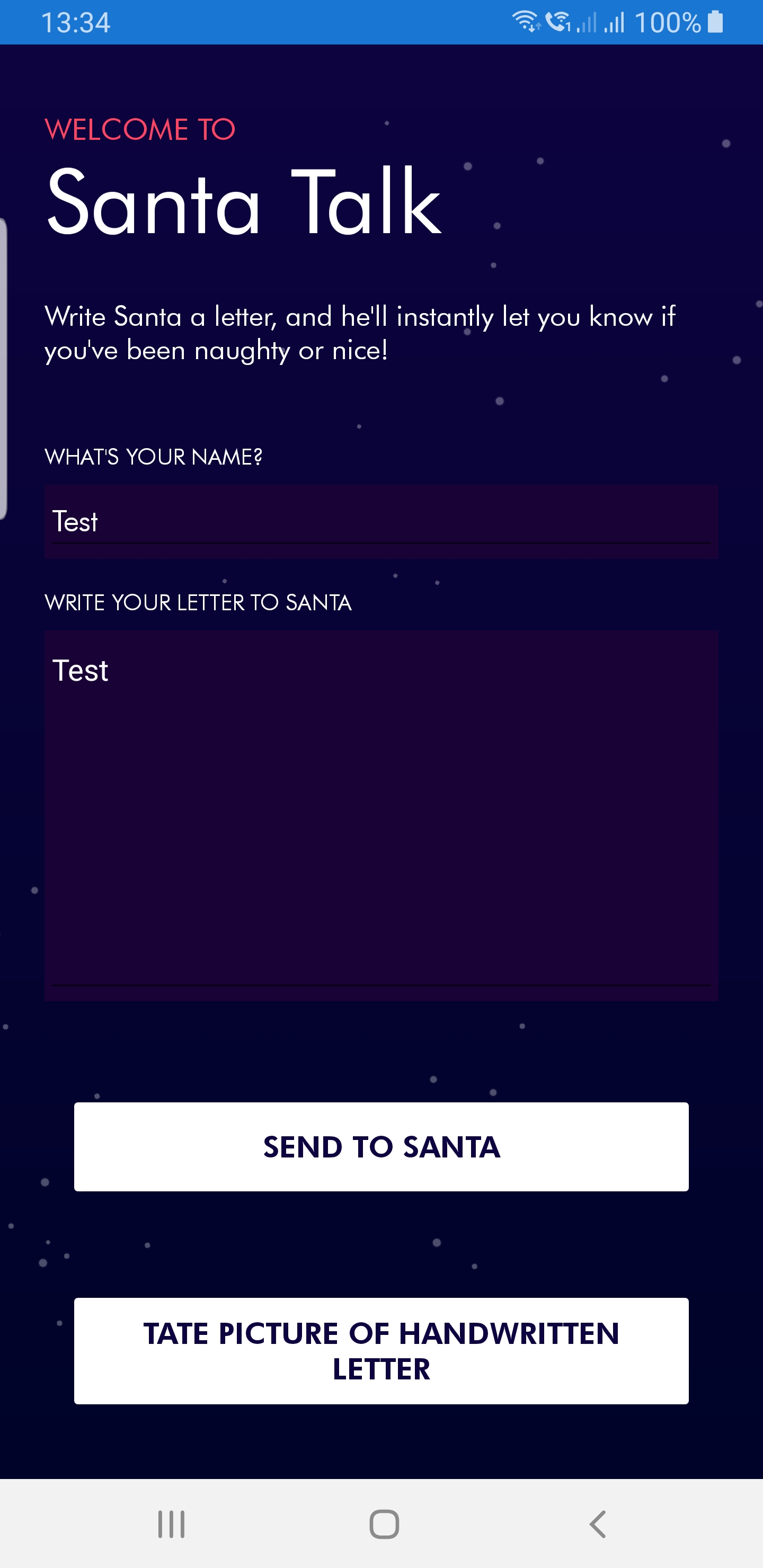
Task: Send the letter to Santa
Action: pos(381,1147)
